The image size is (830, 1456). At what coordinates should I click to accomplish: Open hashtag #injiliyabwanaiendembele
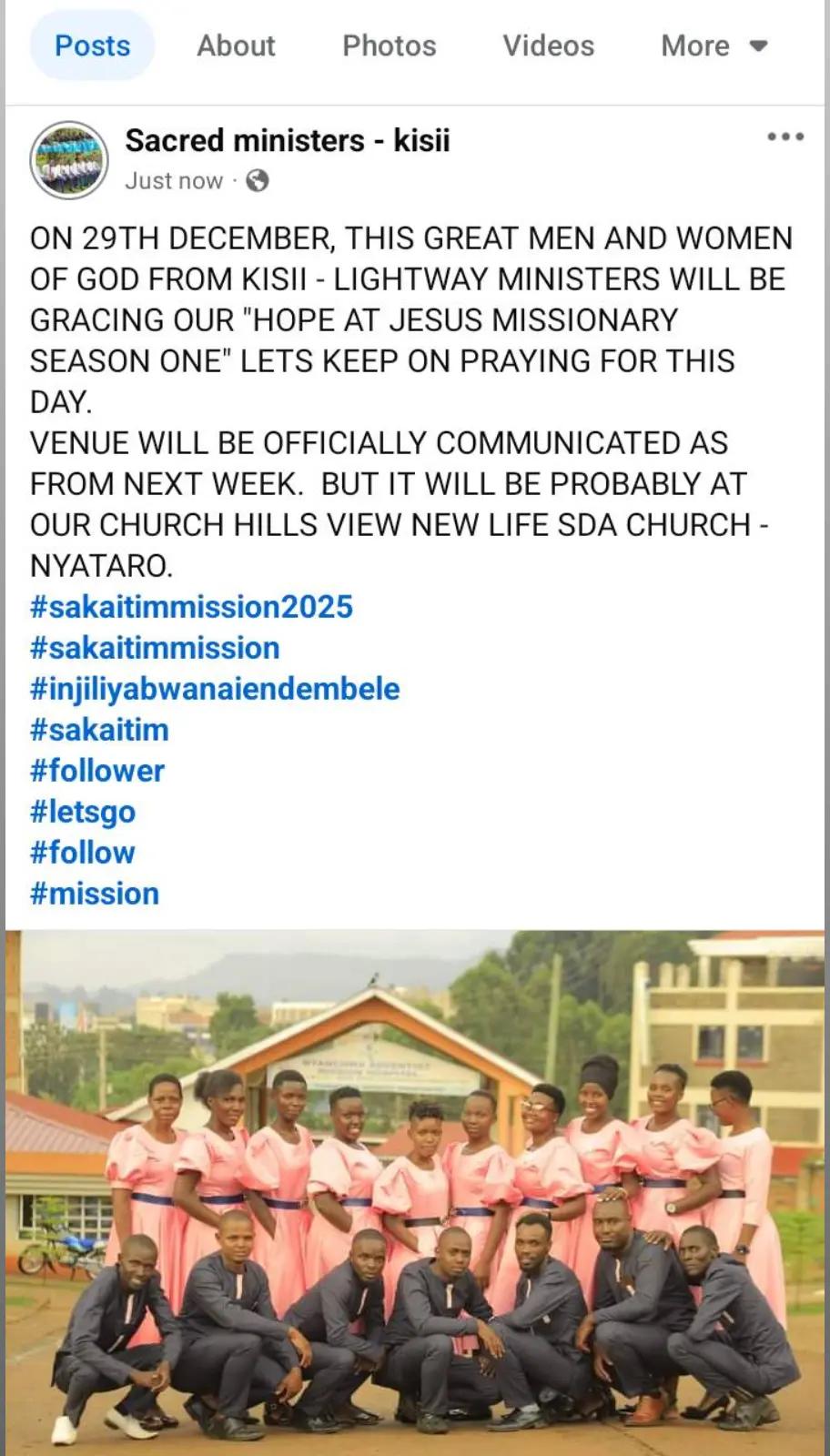point(215,689)
